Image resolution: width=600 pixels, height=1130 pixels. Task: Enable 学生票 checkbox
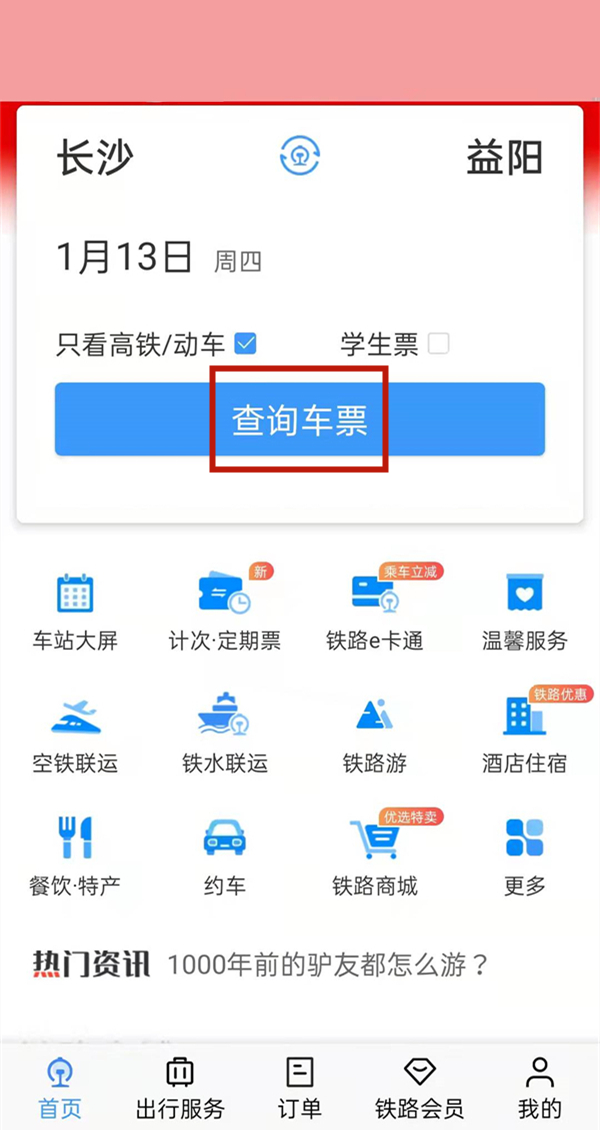(438, 344)
